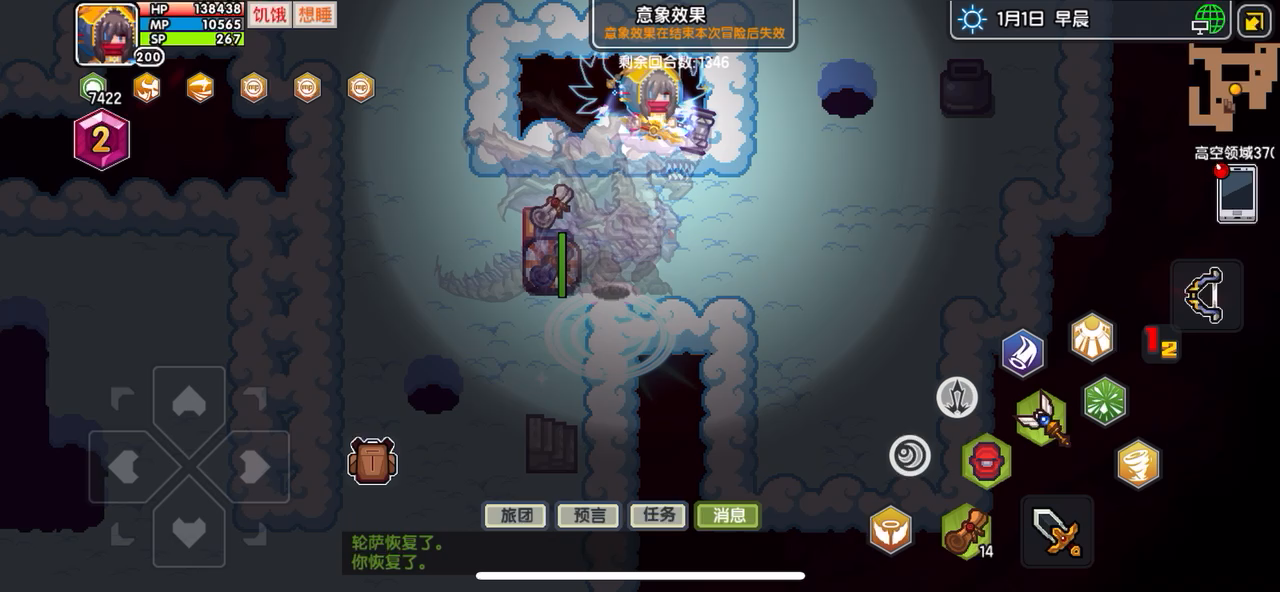Tap the yellow arrow button in top corner

coord(1253,20)
